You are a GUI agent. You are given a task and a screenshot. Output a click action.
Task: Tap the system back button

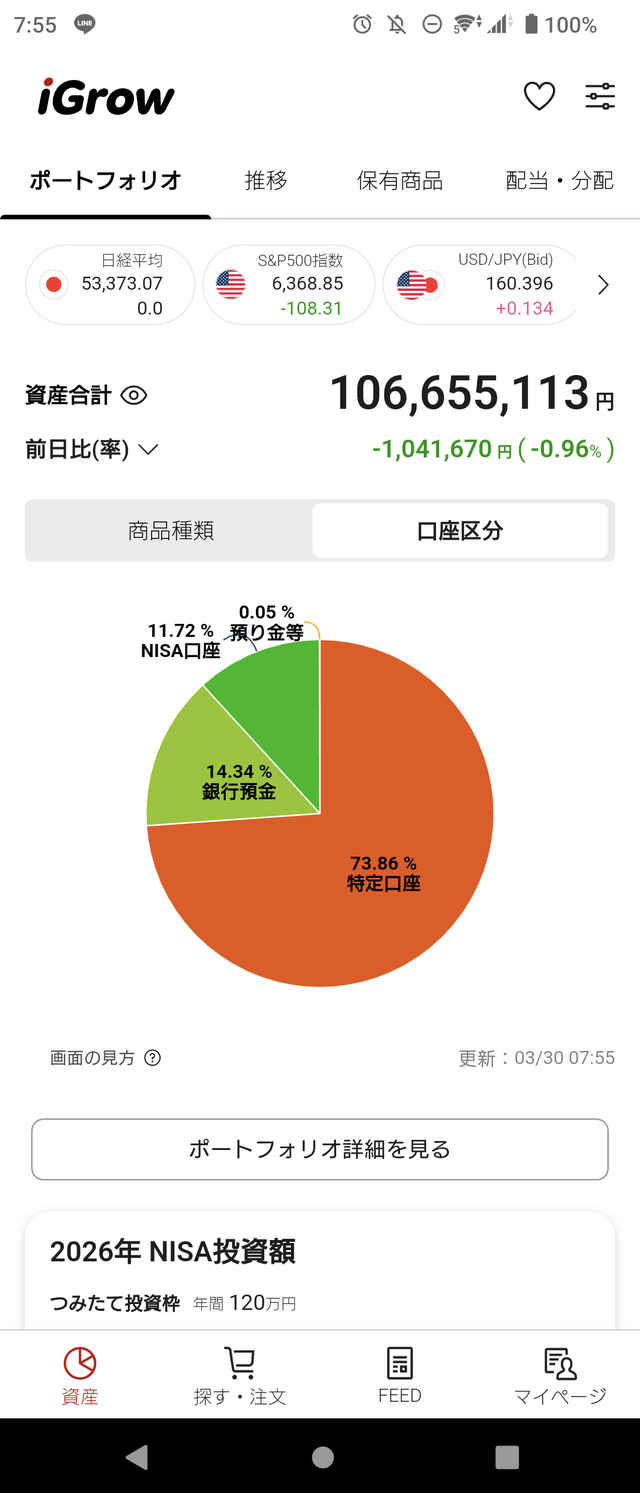tap(137, 1457)
